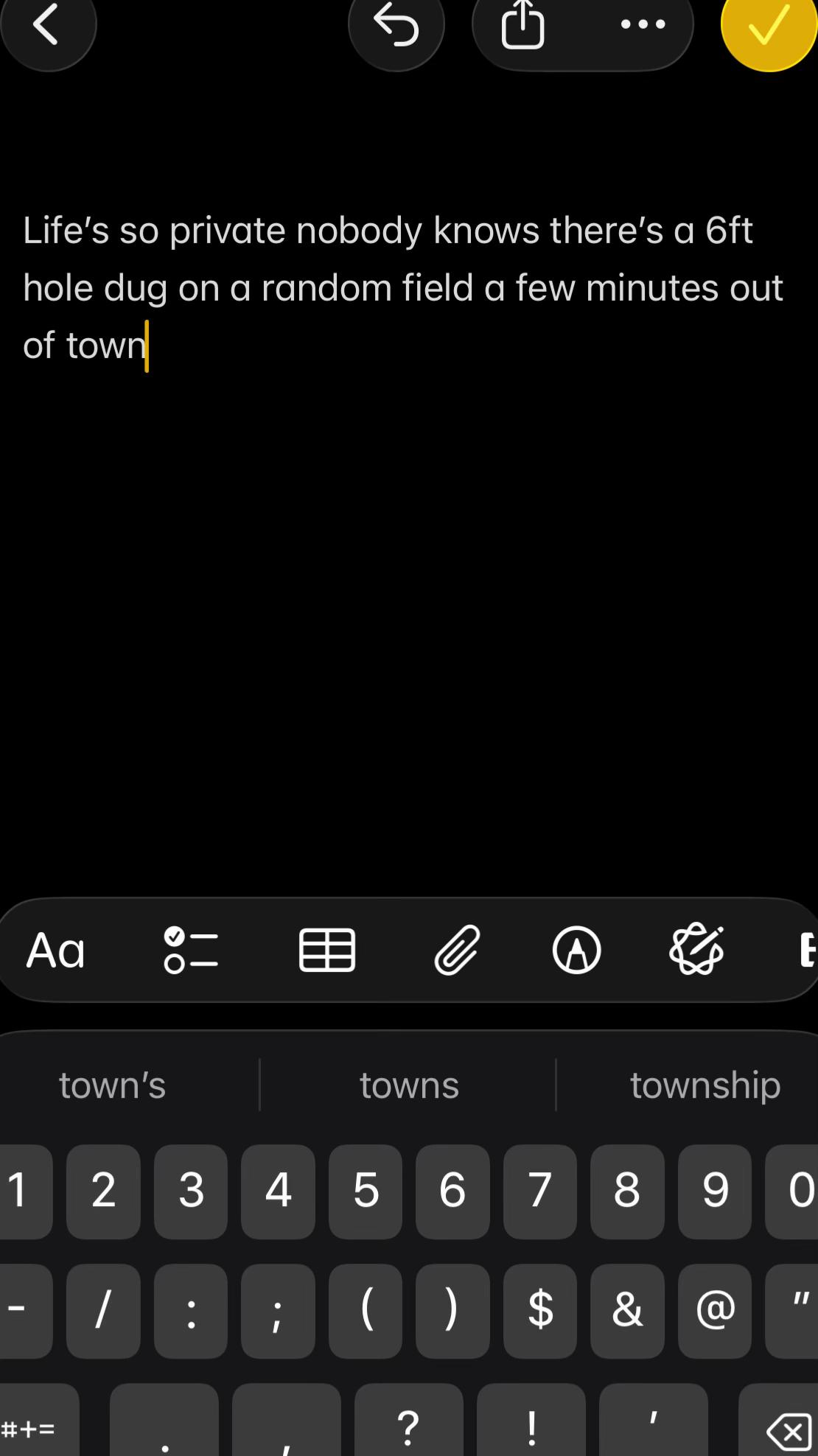Insert a checklist

(x=191, y=950)
